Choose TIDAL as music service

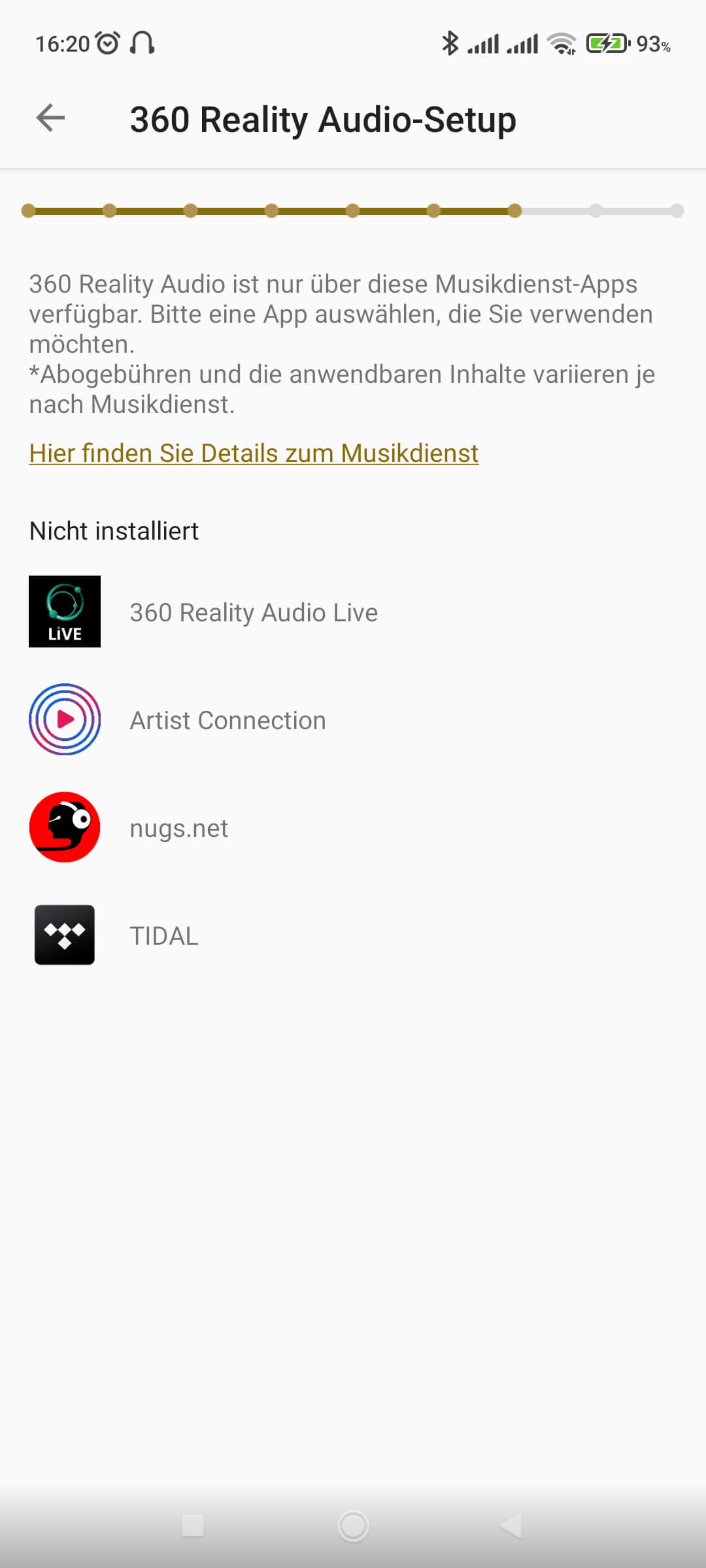click(163, 936)
